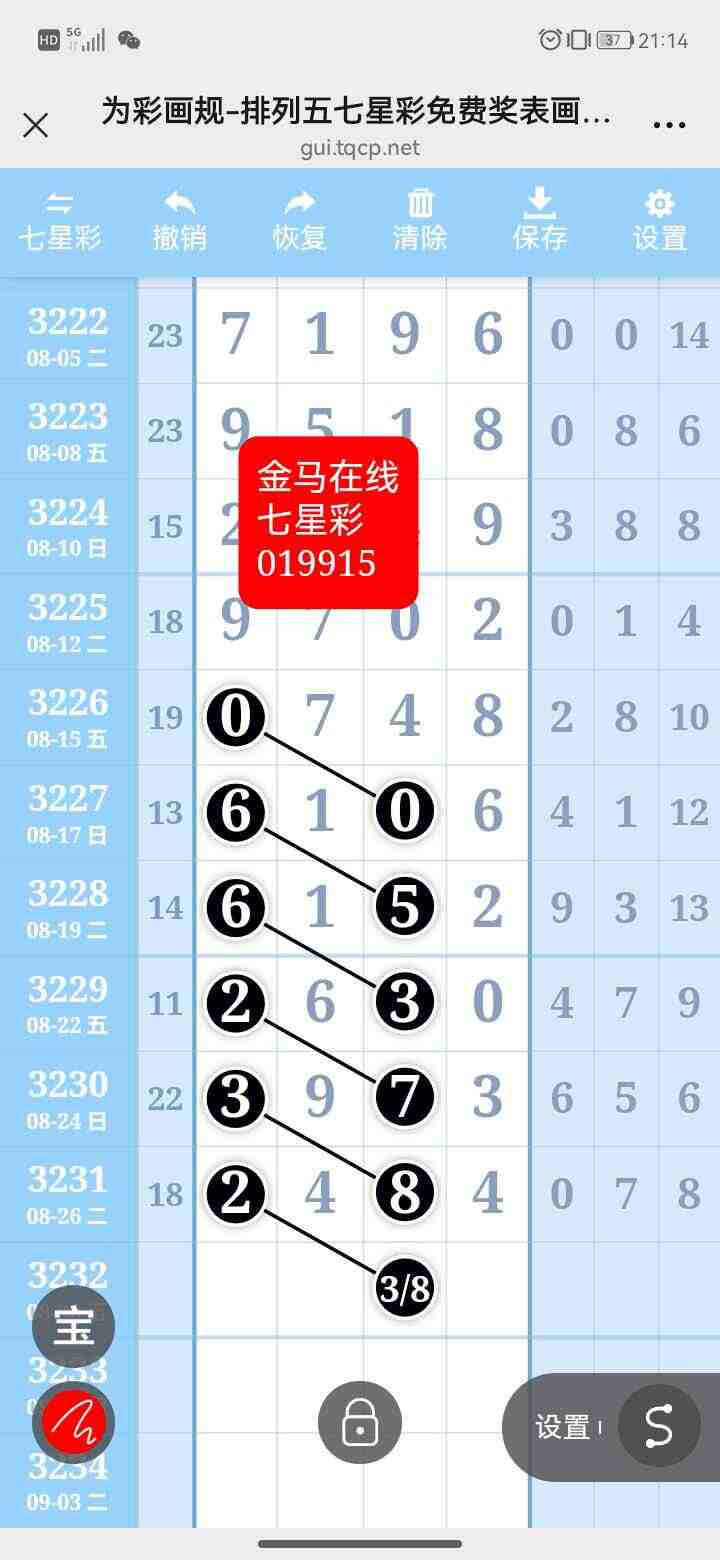
Task: Open the 宝 floating assistant button
Action: [74, 1326]
